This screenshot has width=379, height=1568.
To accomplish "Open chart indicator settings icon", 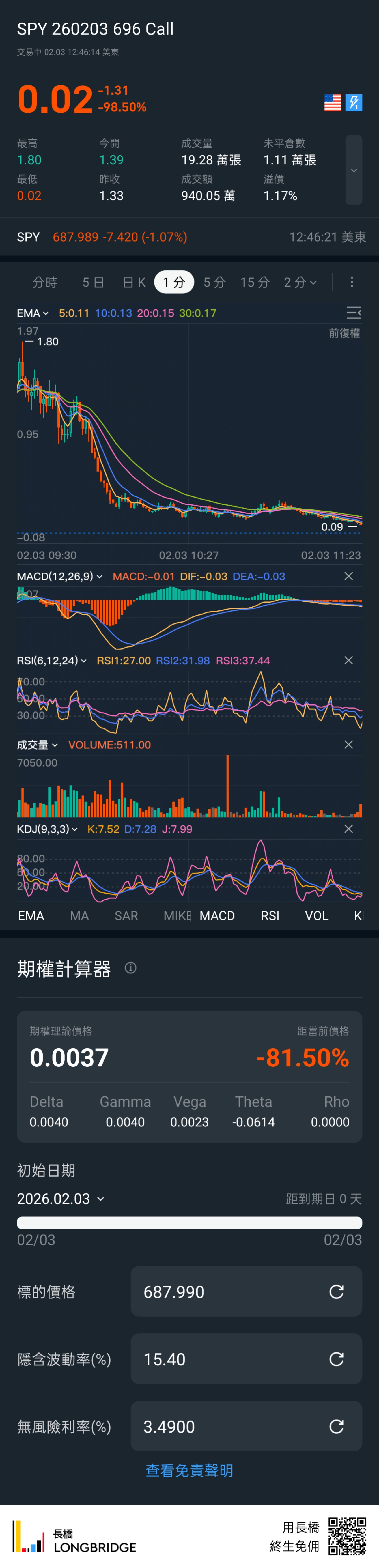I will (353, 314).
